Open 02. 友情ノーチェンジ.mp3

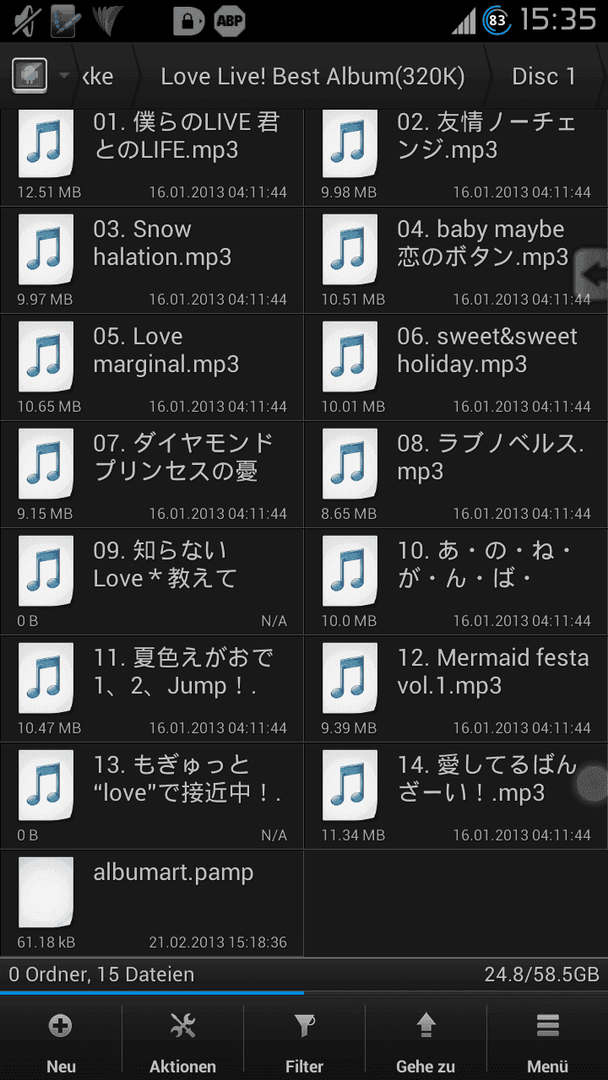(x=456, y=157)
